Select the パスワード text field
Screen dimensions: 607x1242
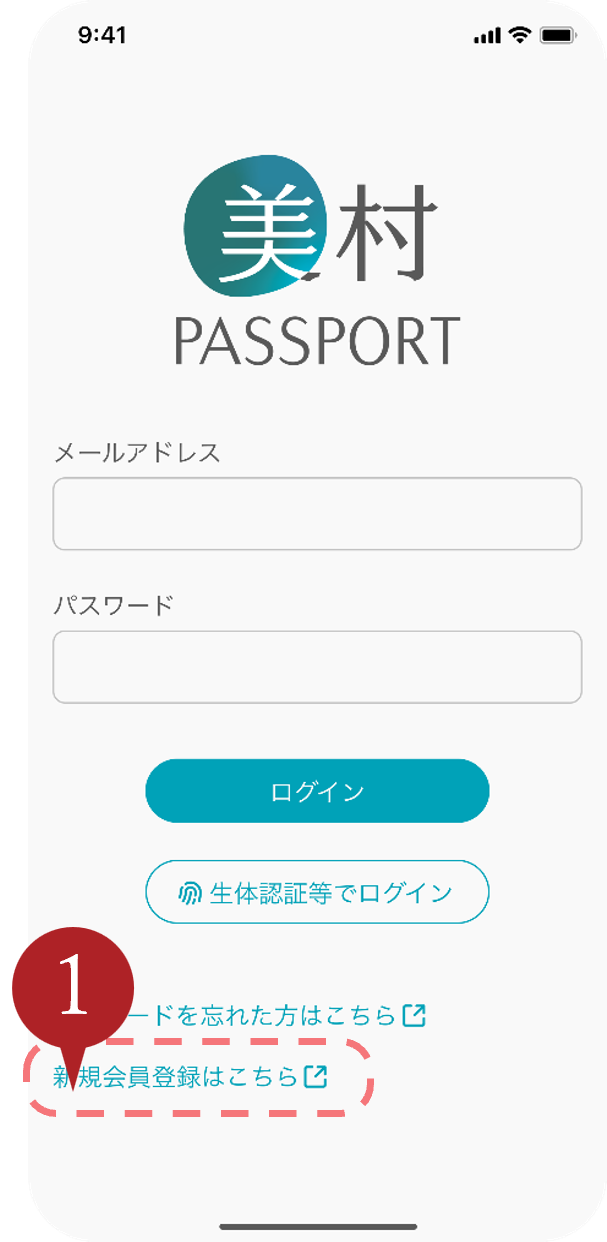coord(317,667)
